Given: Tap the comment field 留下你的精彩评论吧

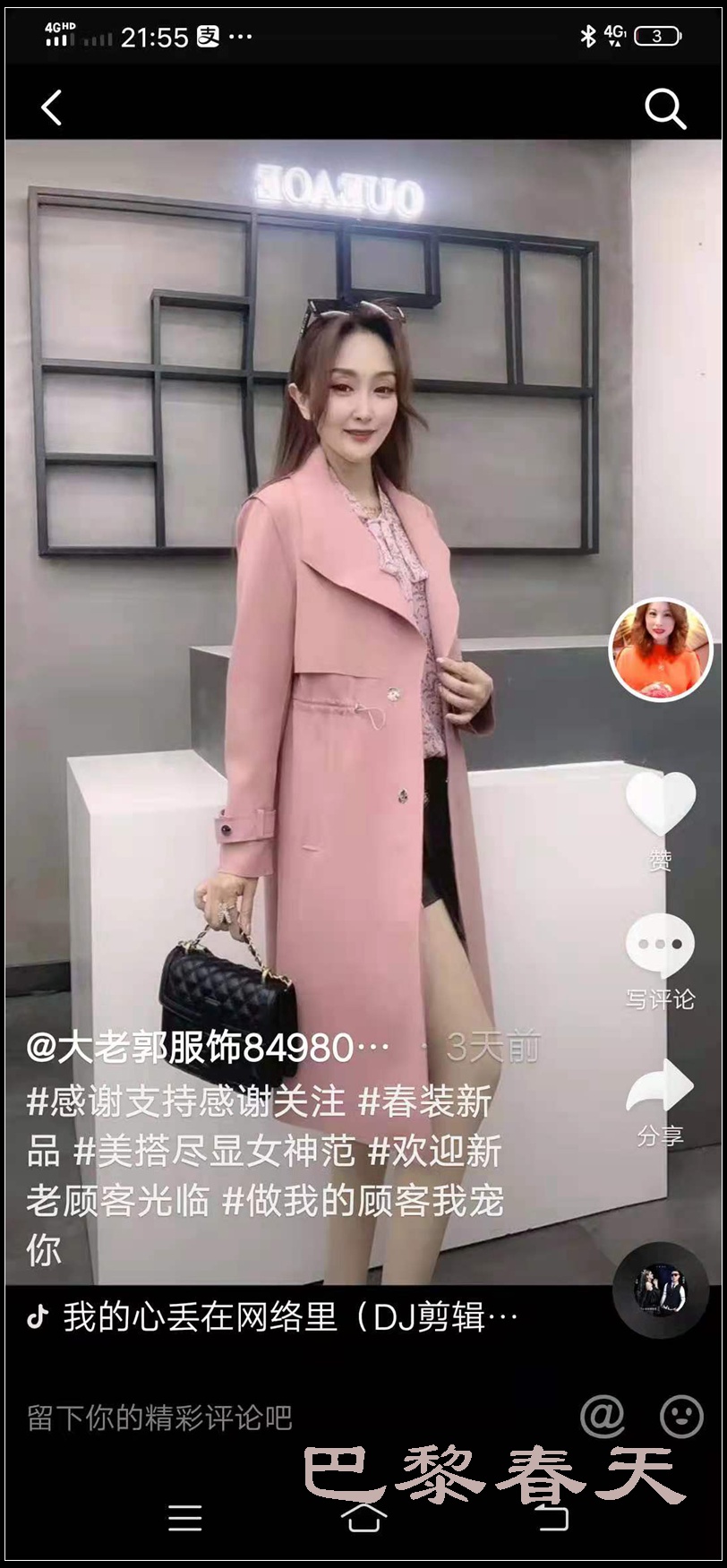Looking at the screenshot, I should (x=161, y=1418).
